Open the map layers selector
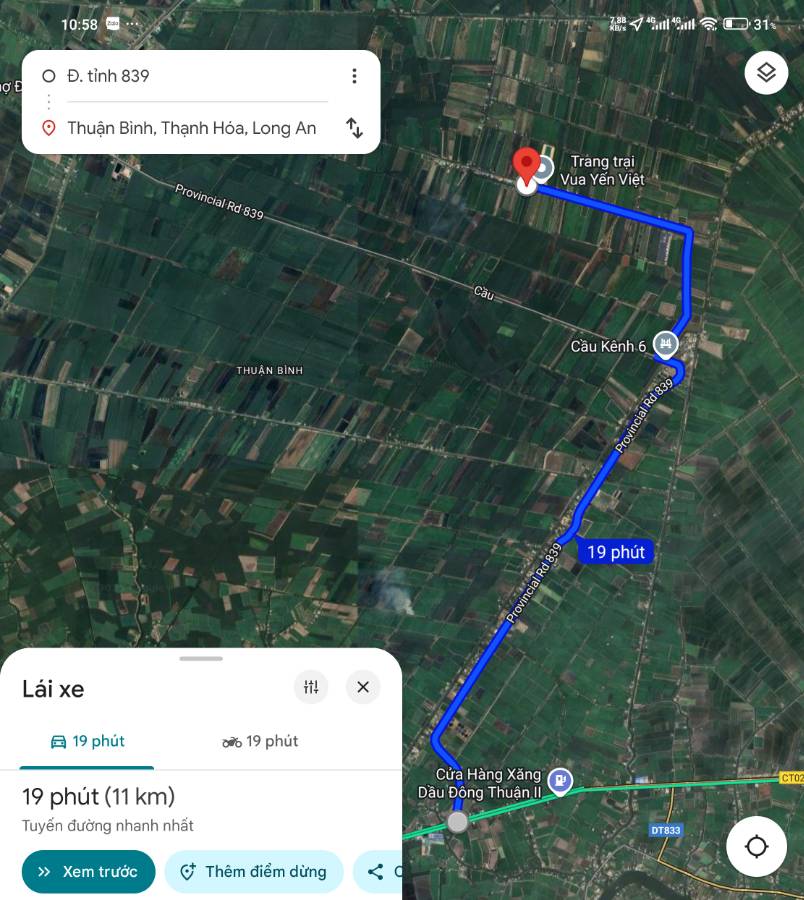 pos(766,72)
